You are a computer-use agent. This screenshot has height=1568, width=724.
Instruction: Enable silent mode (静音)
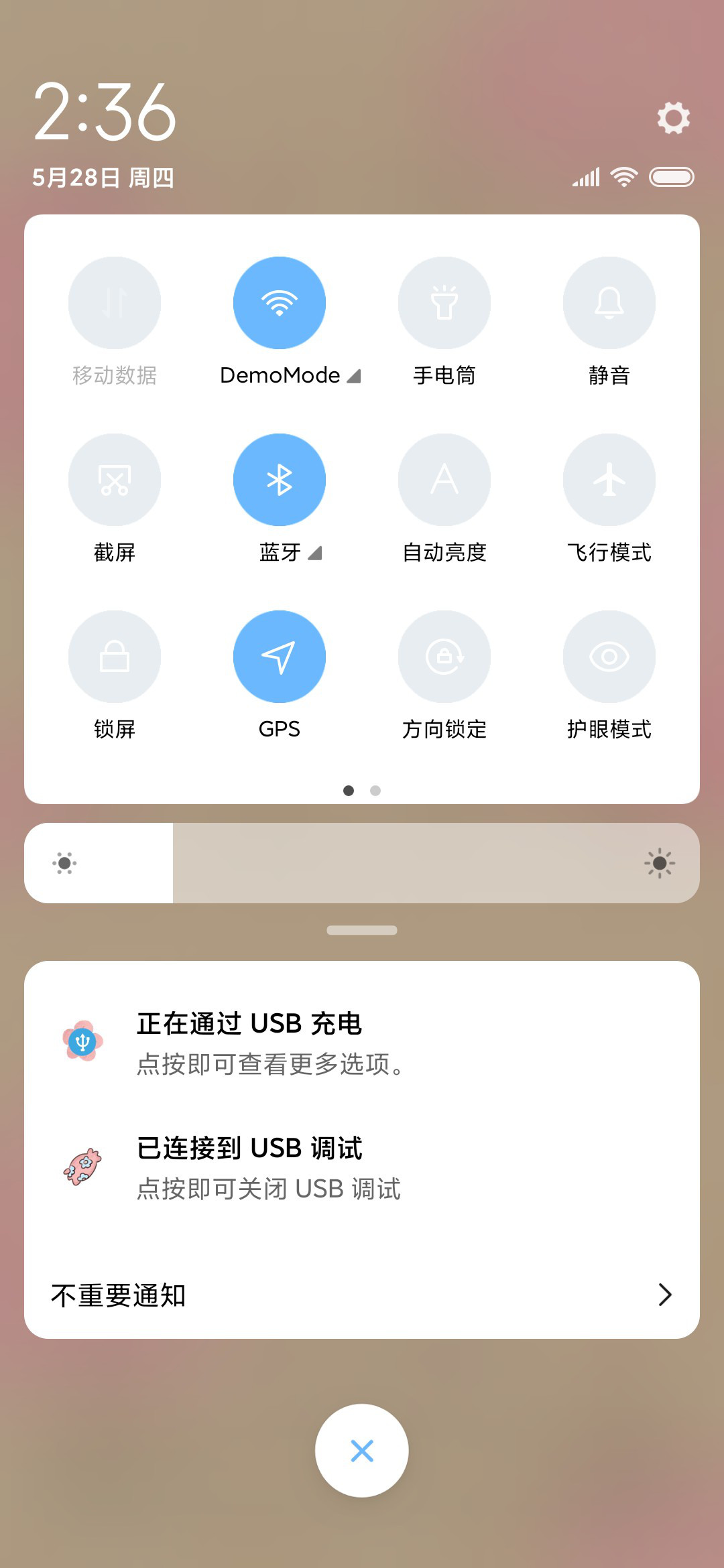pyautogui.click(x=609, y=303)
